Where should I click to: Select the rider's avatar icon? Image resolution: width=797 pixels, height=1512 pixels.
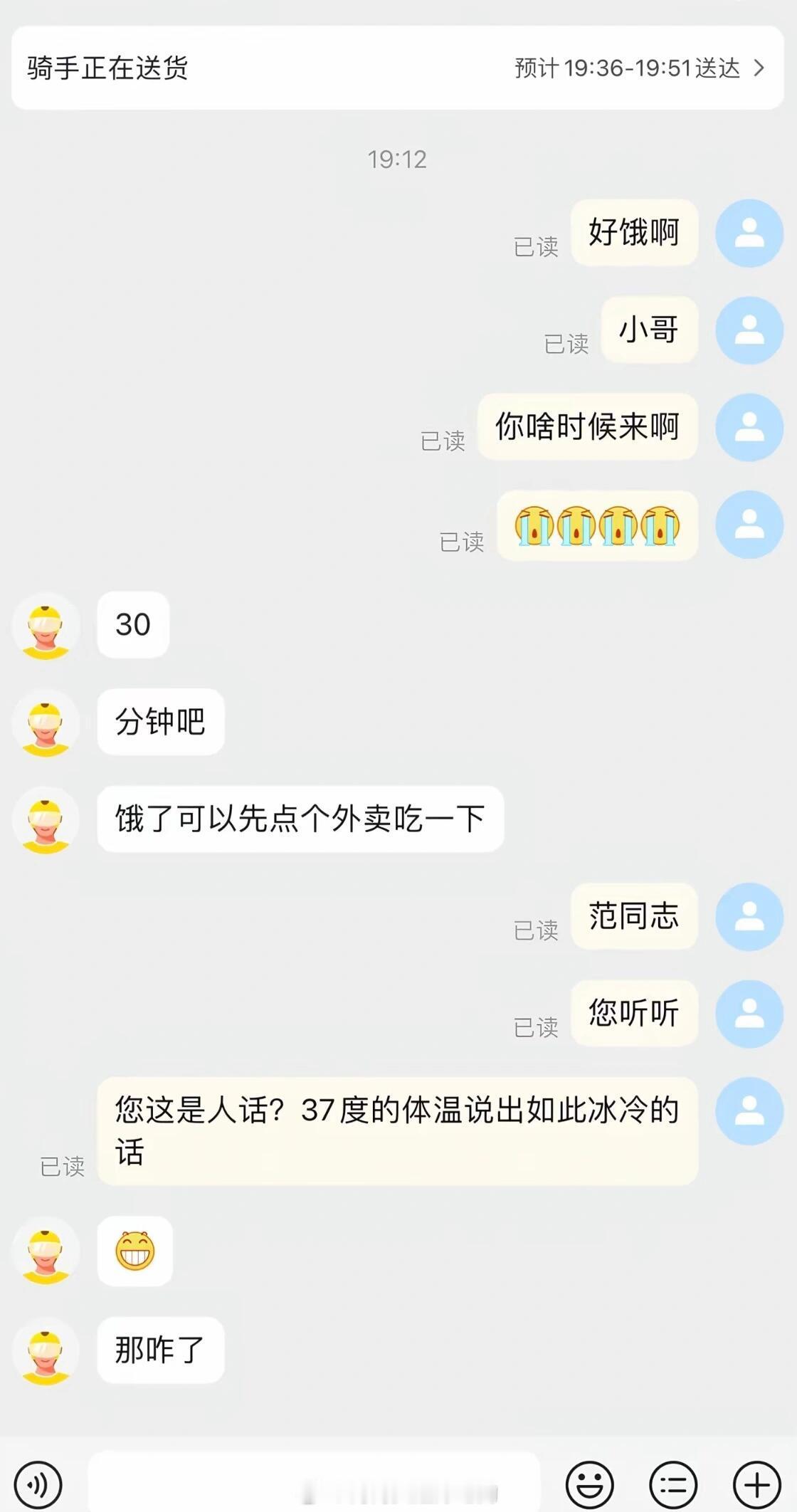(x=46, y=626)
